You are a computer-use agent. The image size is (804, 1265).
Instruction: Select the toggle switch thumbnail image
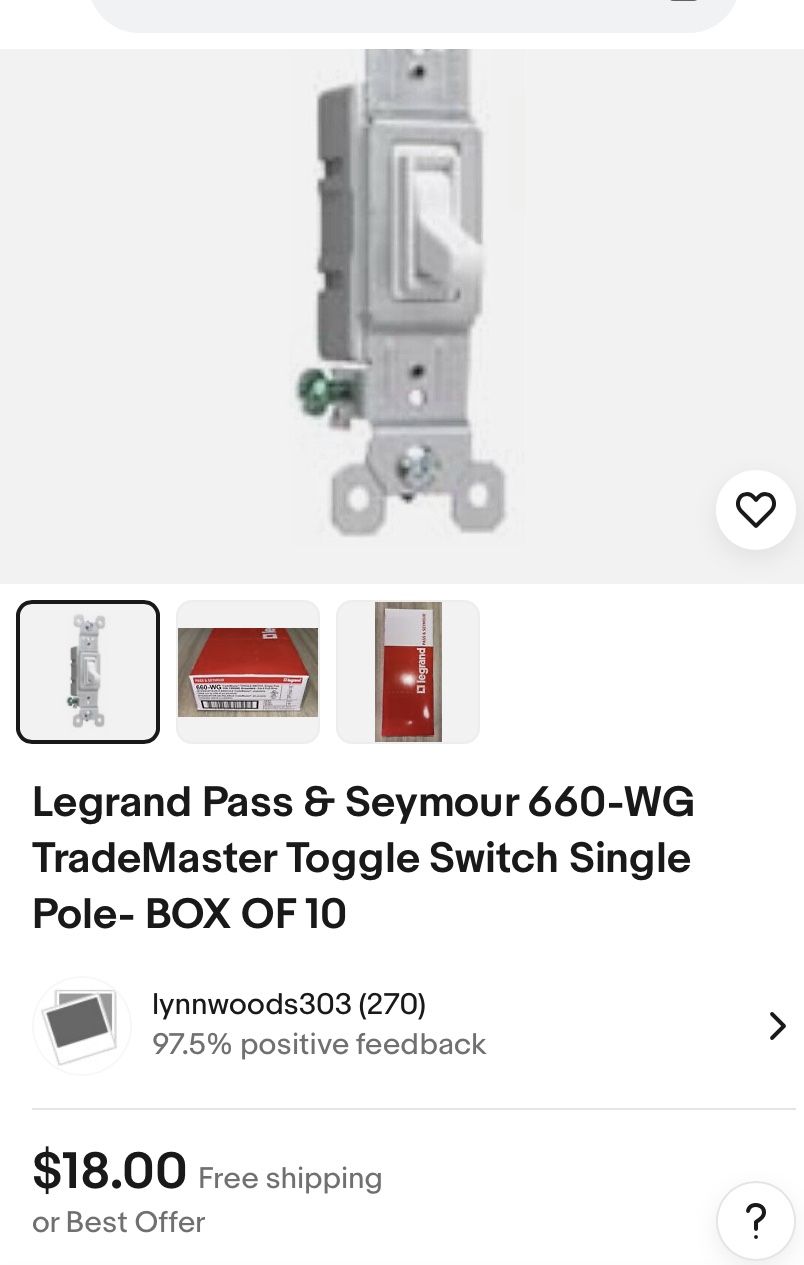coord(88,671)
